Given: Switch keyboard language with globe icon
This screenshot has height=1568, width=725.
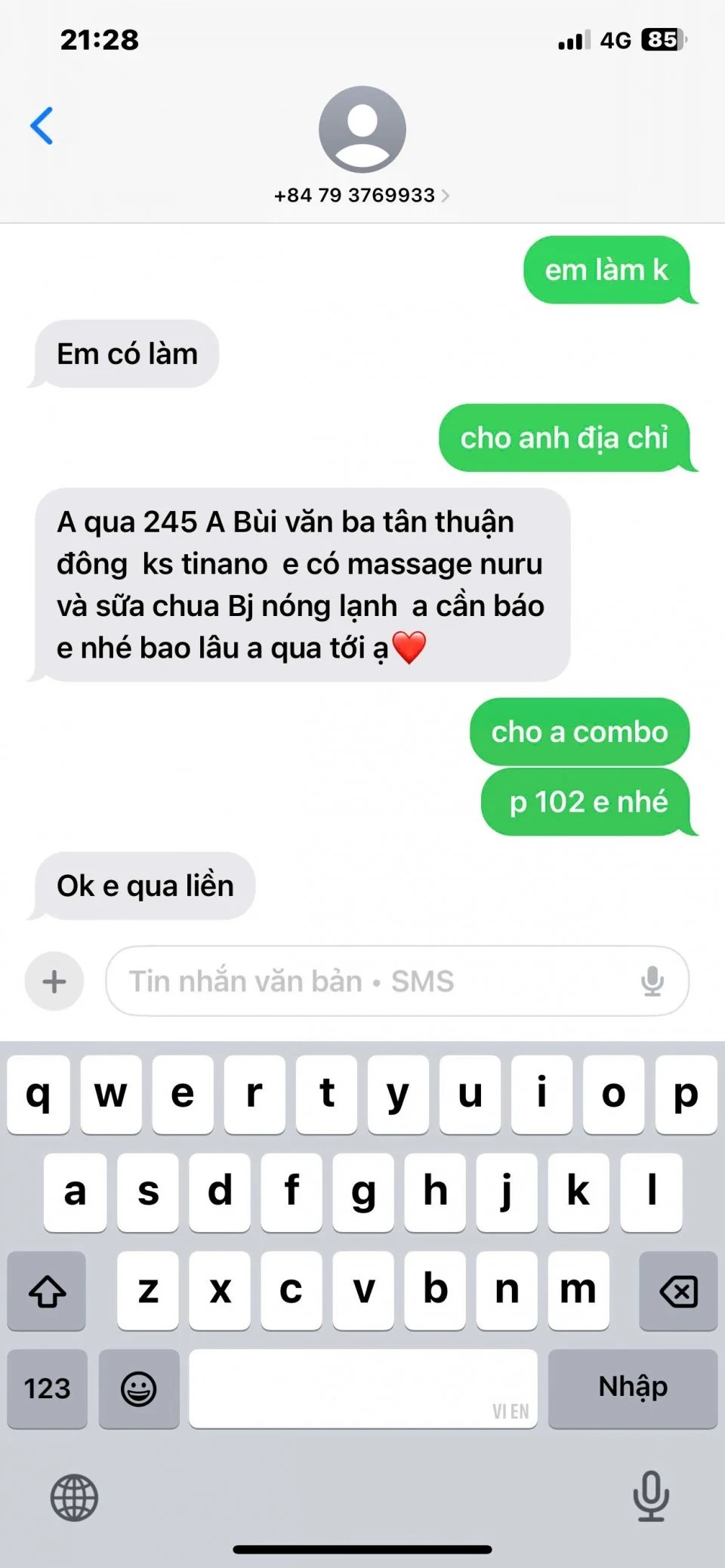Looking at the screenshot, I should click(x=74, y=1498).
